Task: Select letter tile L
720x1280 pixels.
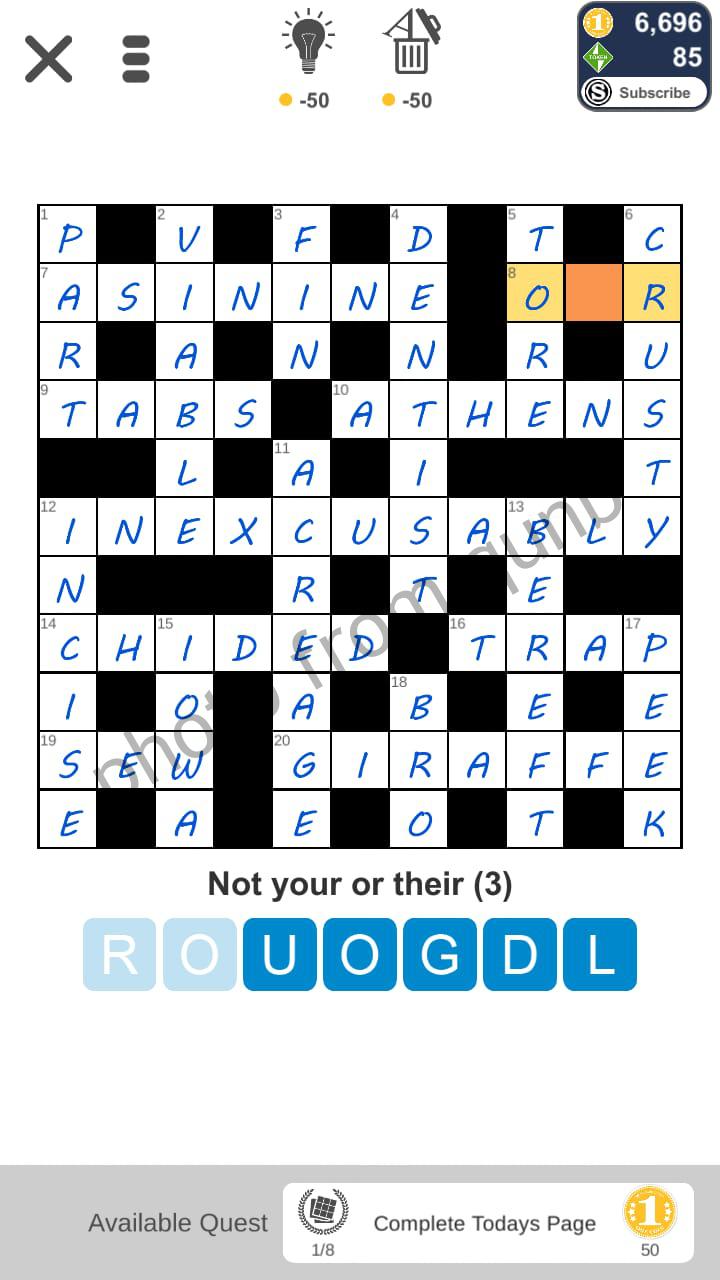Action: [600, 955]
